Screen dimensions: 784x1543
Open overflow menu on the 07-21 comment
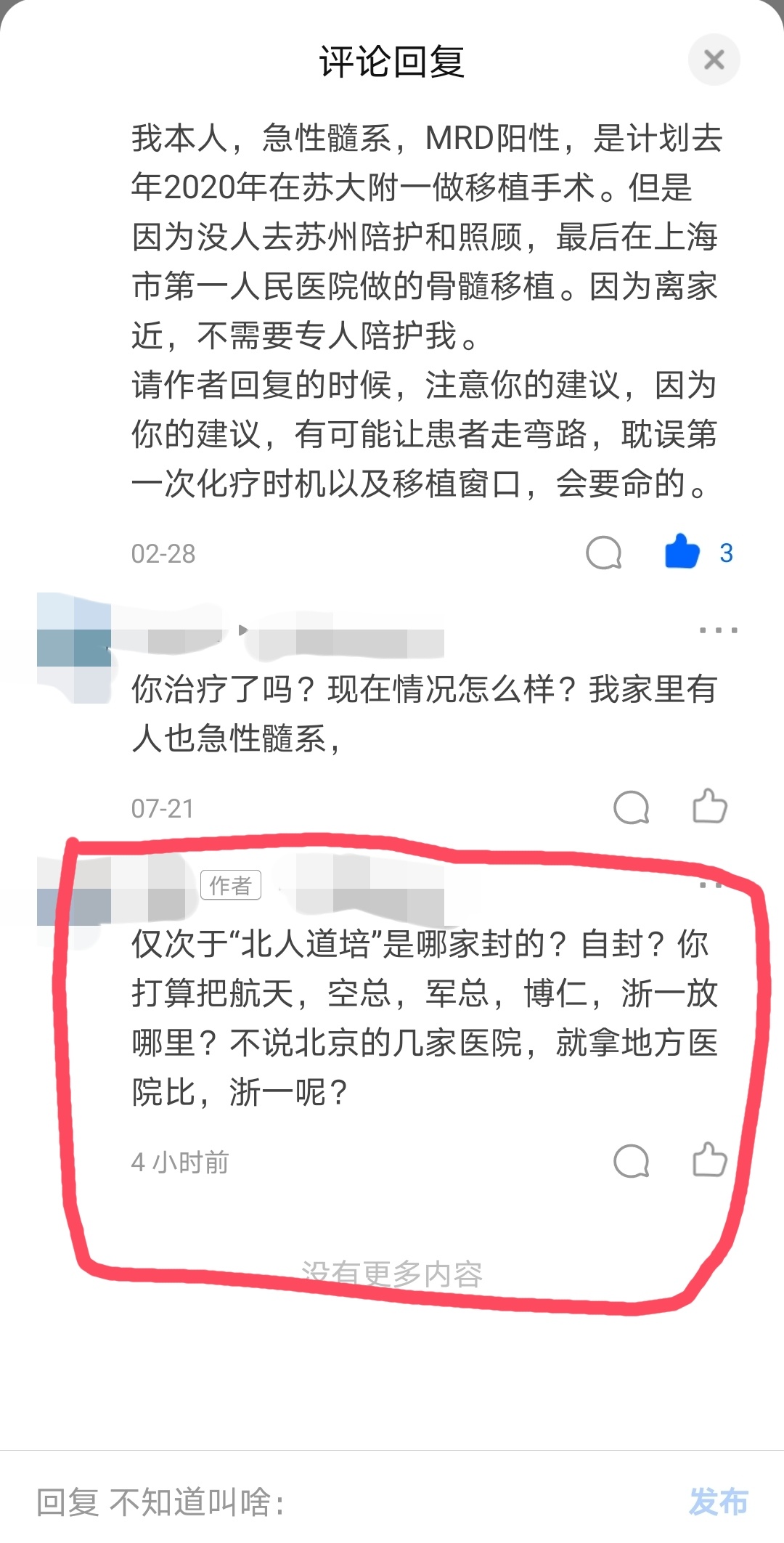[x=718, y=630]
